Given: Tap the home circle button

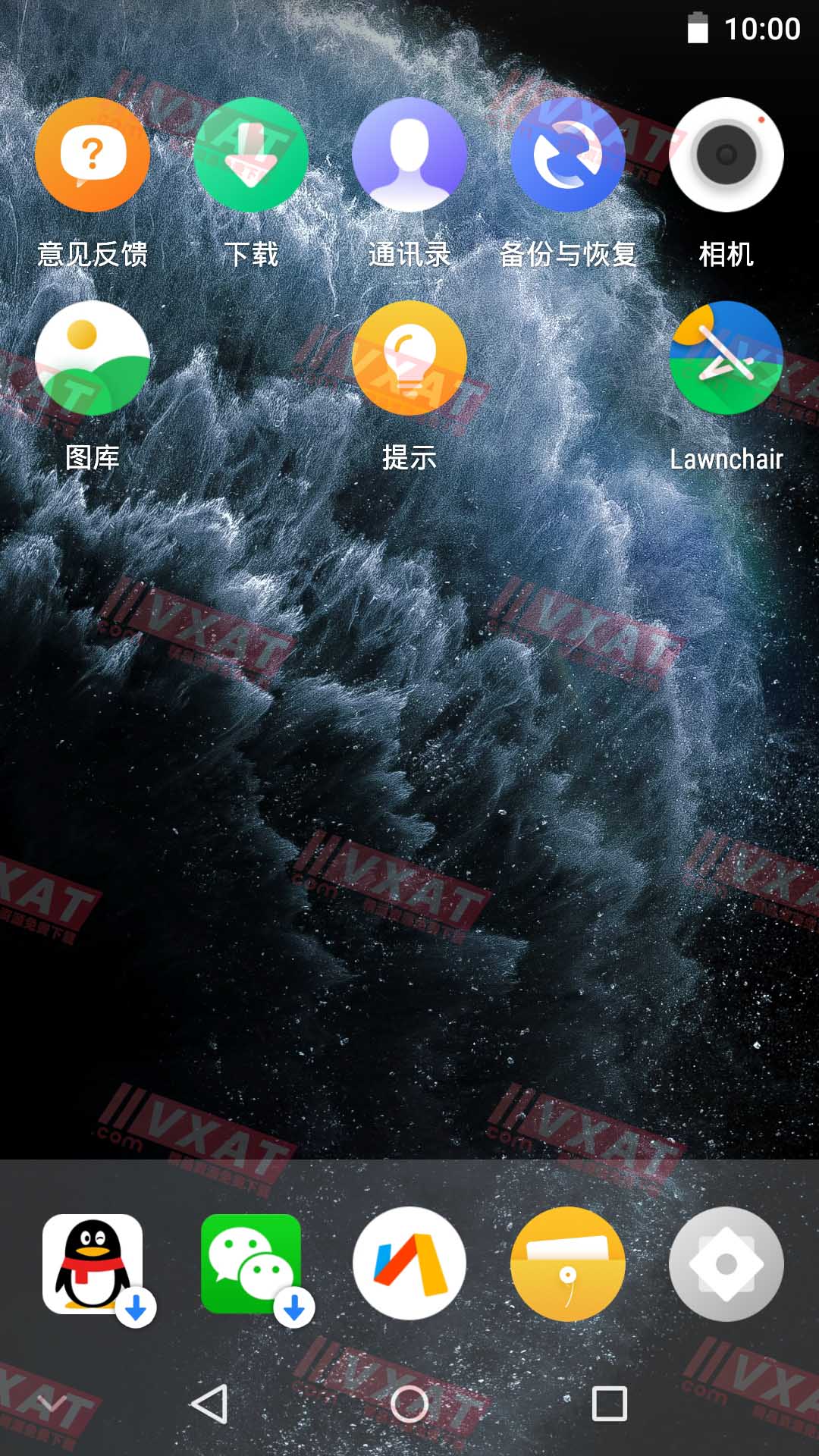Looking at the screenshot, I should click(409, 1401).
